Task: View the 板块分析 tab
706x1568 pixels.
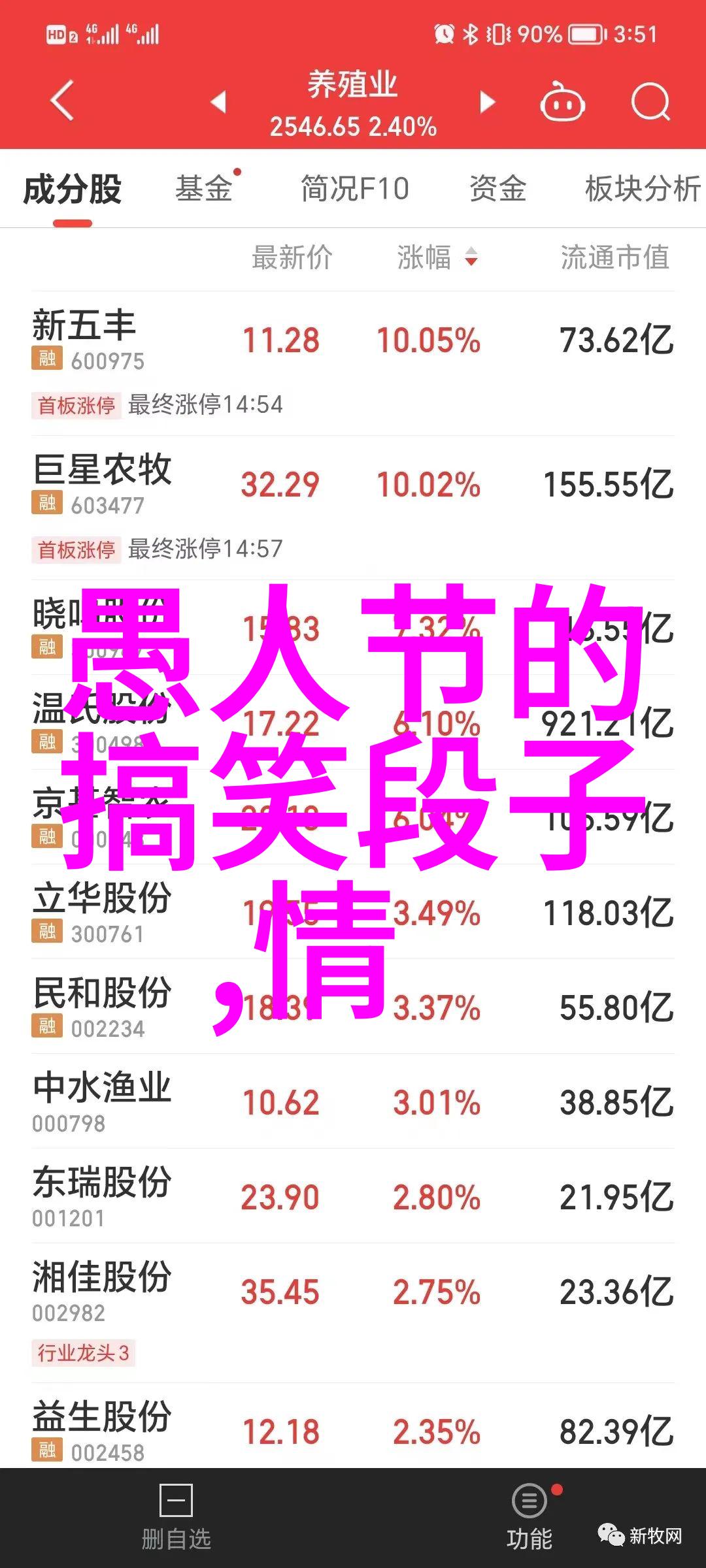Action: point(642,189)
